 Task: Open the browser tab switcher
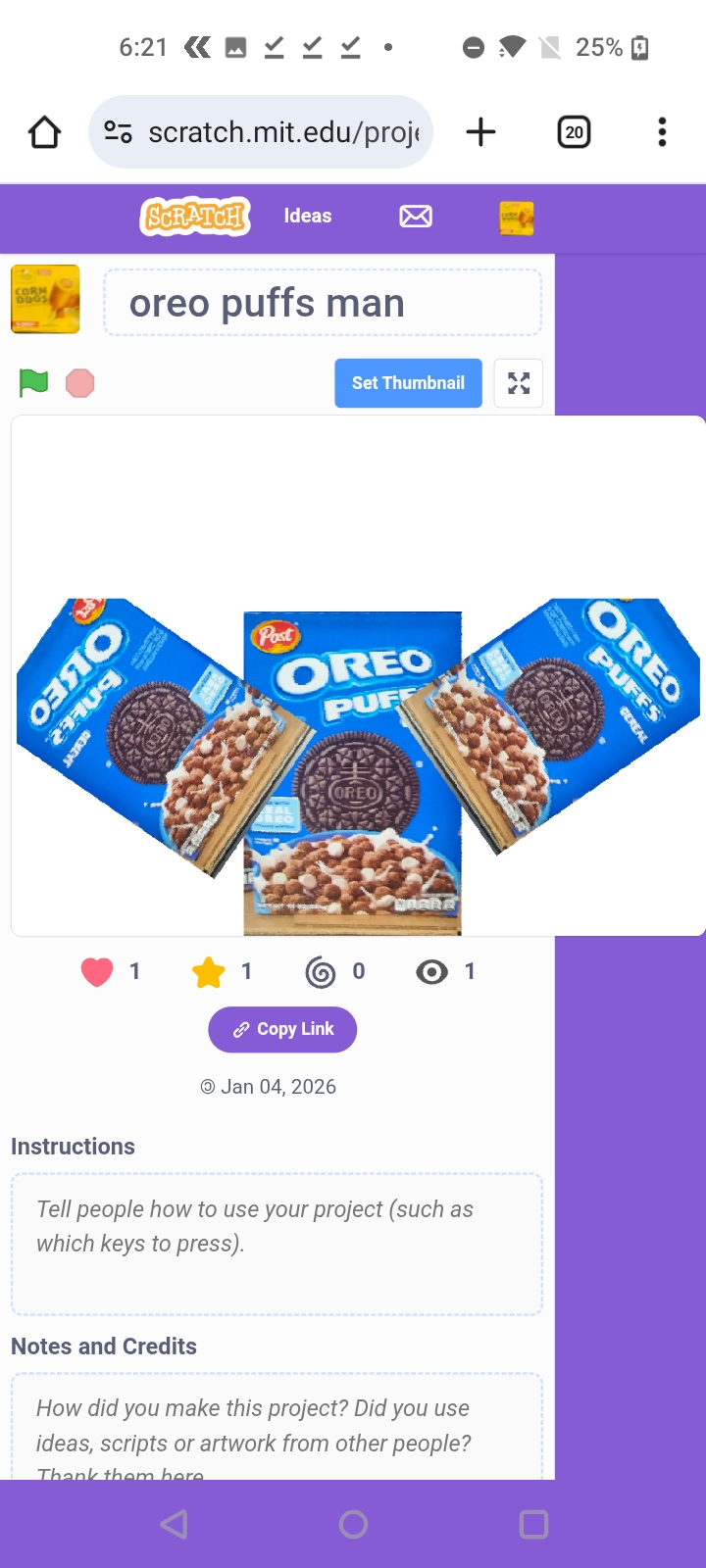574,130
